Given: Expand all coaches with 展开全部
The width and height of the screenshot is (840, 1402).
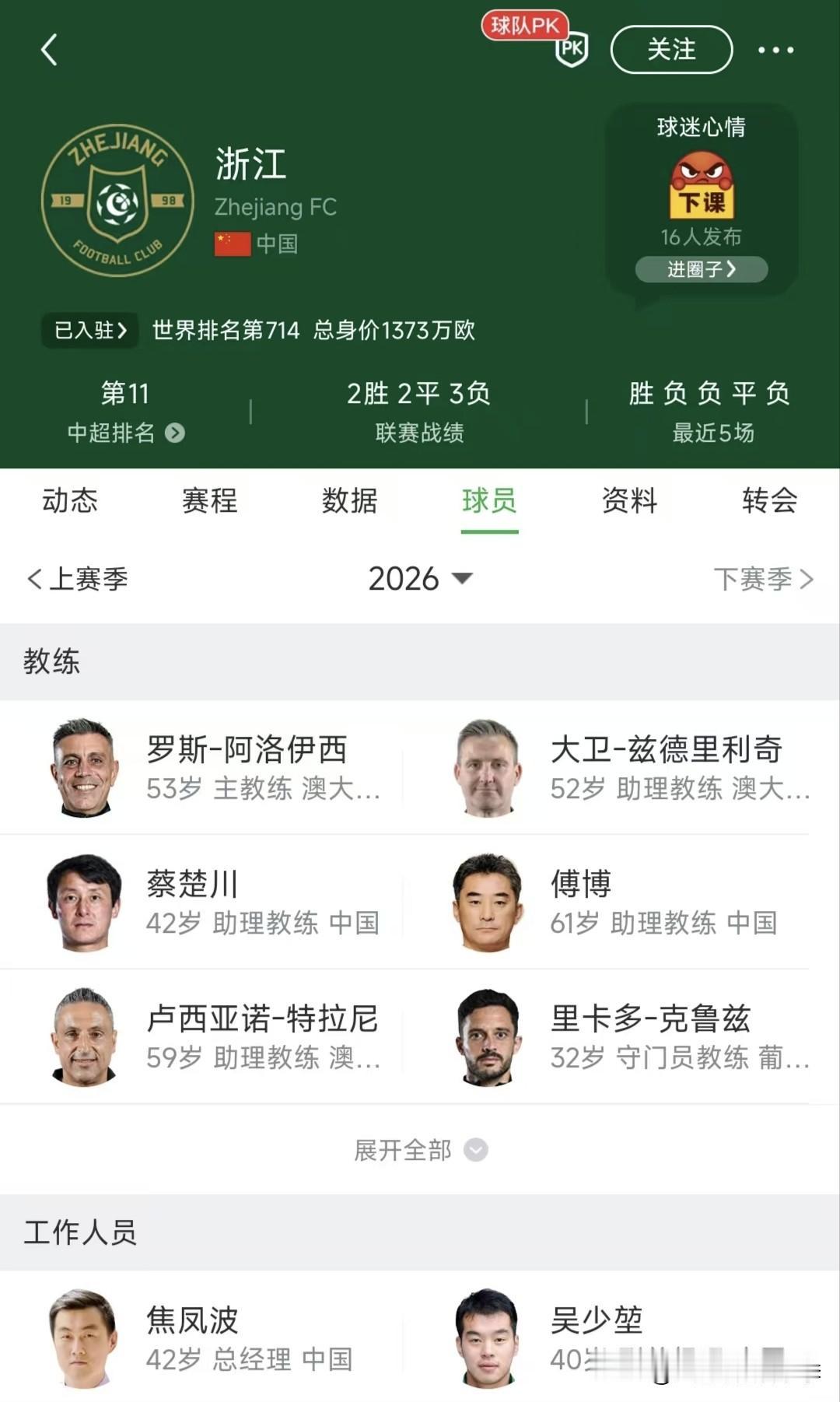Looking at the screenshot, I should coord(420,1151).
